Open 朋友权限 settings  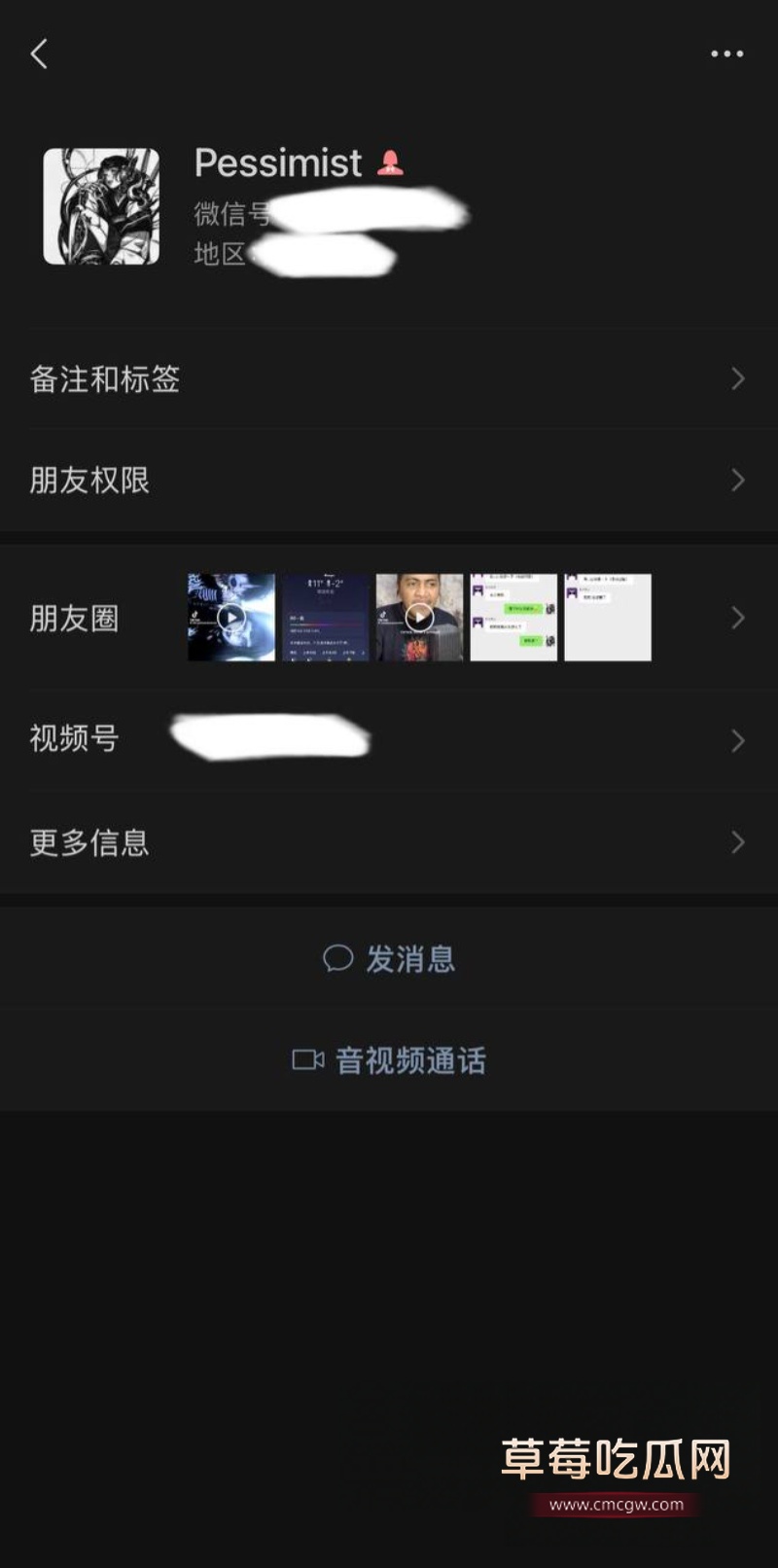point(389,481)
